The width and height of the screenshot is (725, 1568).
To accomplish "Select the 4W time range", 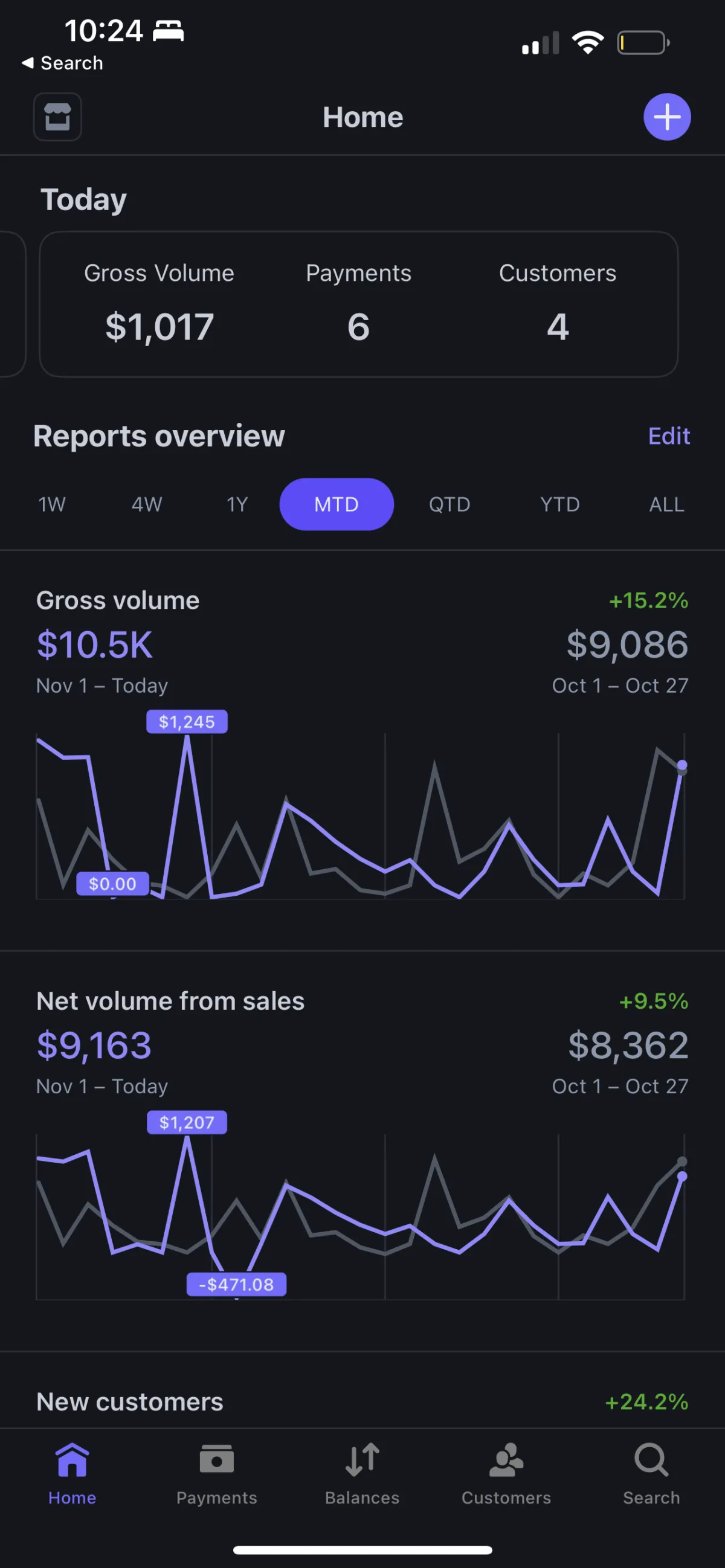I will 147,504.
